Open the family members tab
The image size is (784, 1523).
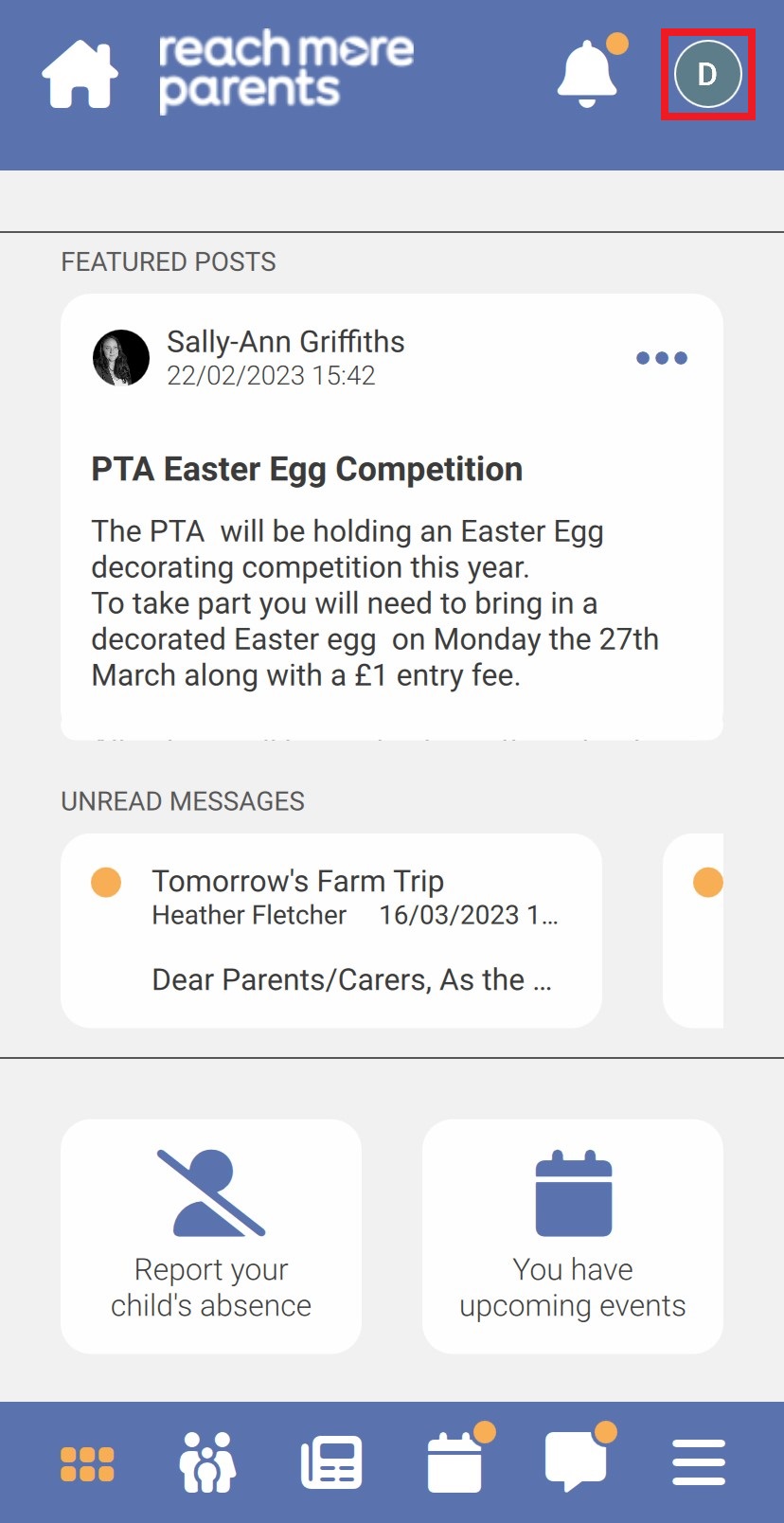(x=207, y=1463)
